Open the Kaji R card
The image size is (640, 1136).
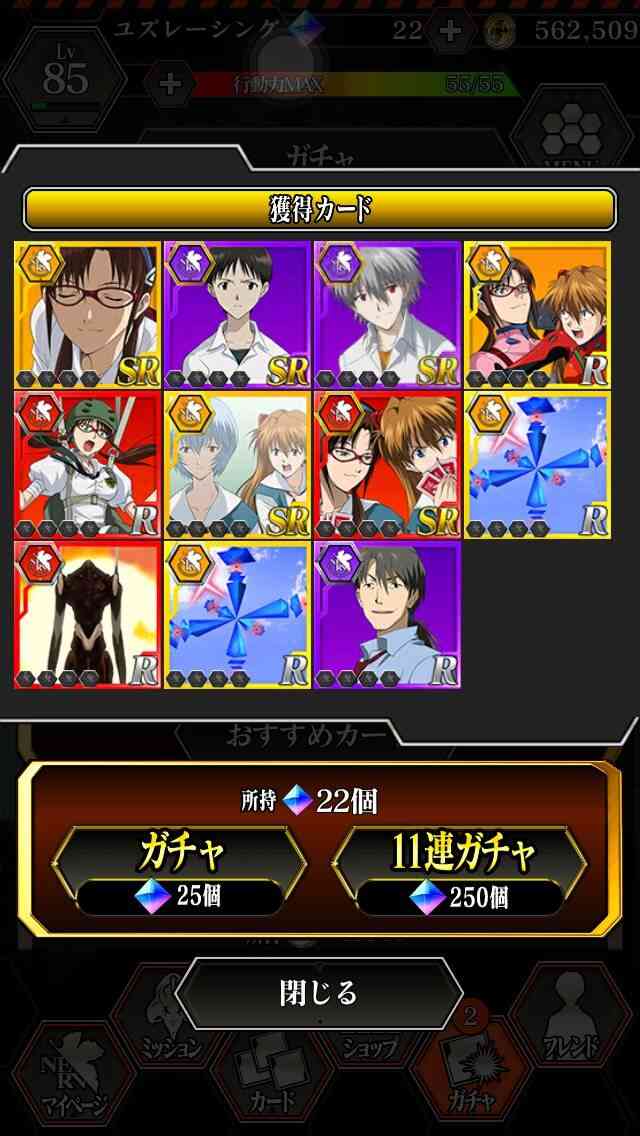(x=388, y=615)
